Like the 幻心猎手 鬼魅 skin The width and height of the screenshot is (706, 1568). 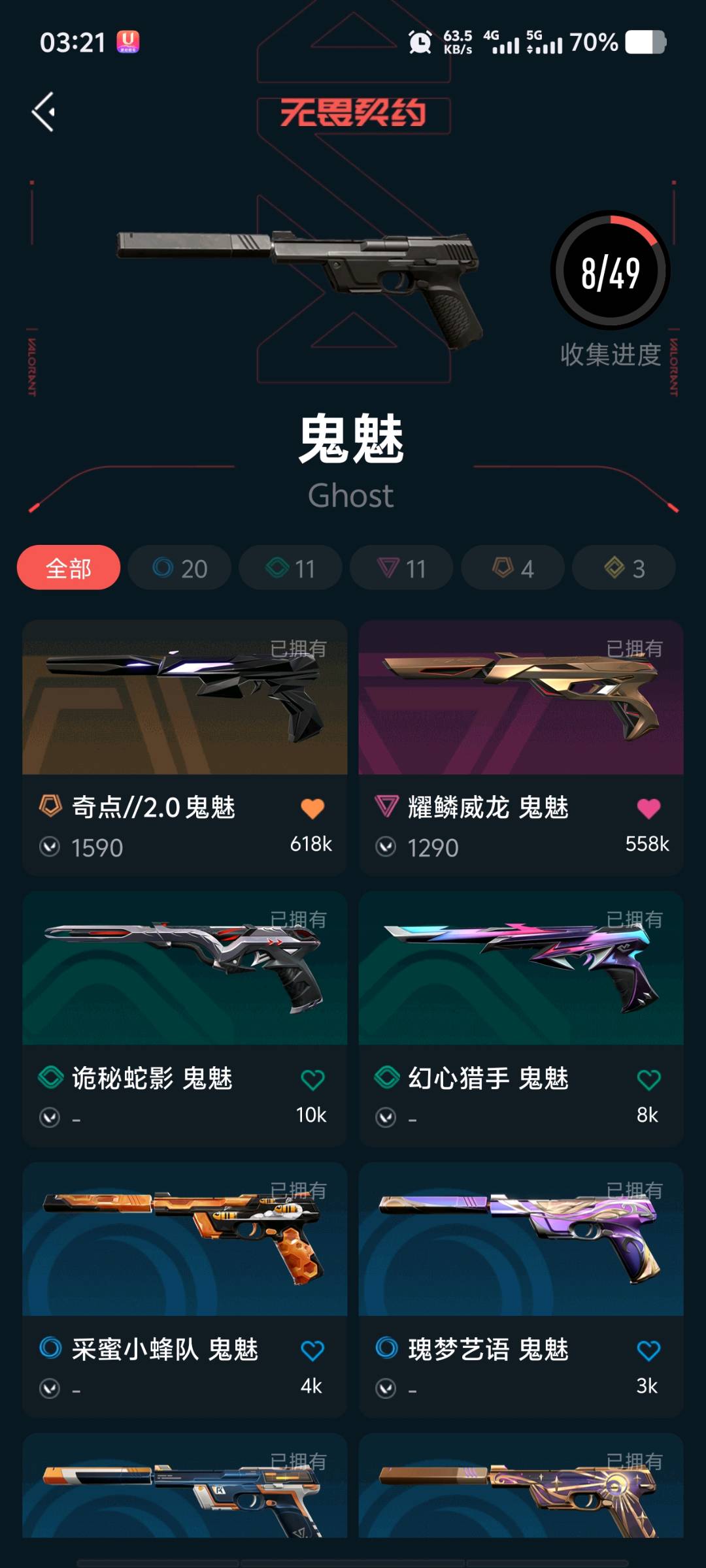coord(648,1080)
